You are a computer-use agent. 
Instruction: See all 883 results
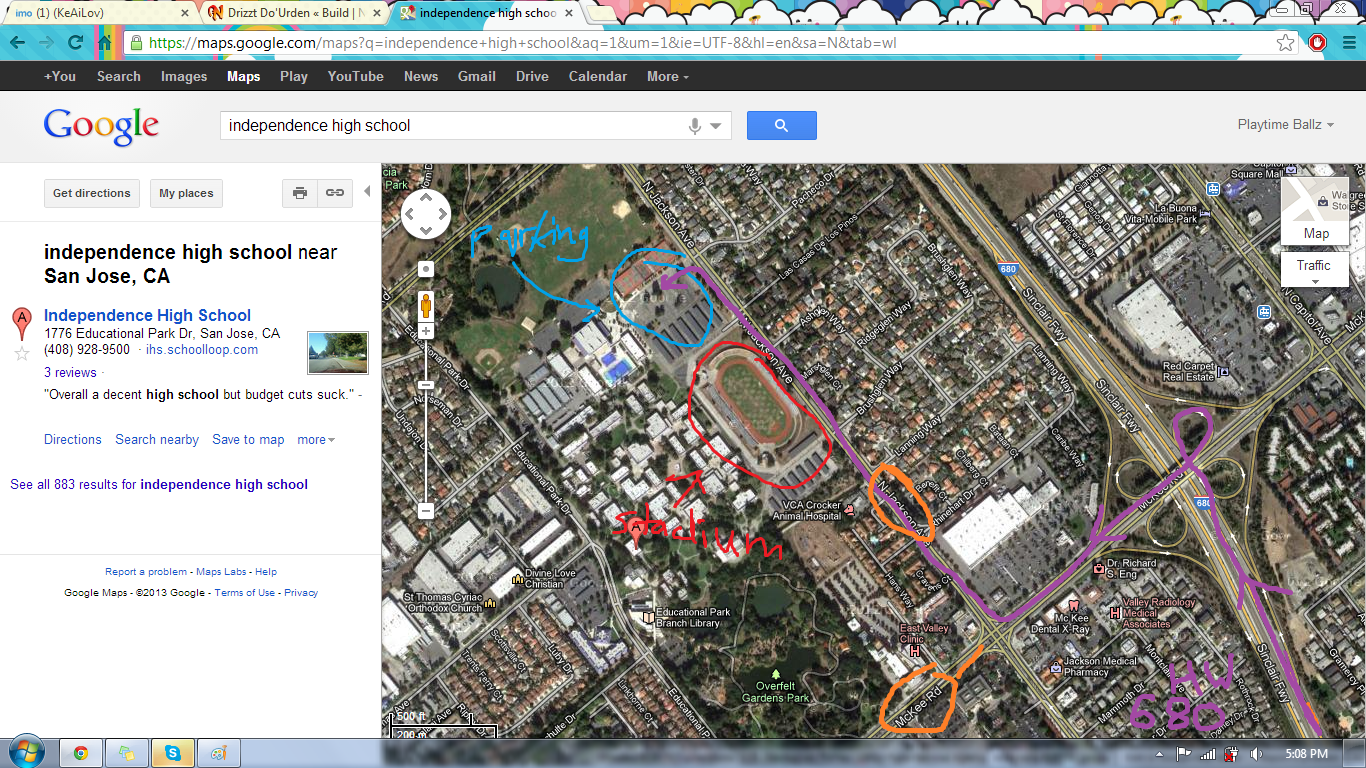pyautogui.click(x=159, y=484)
